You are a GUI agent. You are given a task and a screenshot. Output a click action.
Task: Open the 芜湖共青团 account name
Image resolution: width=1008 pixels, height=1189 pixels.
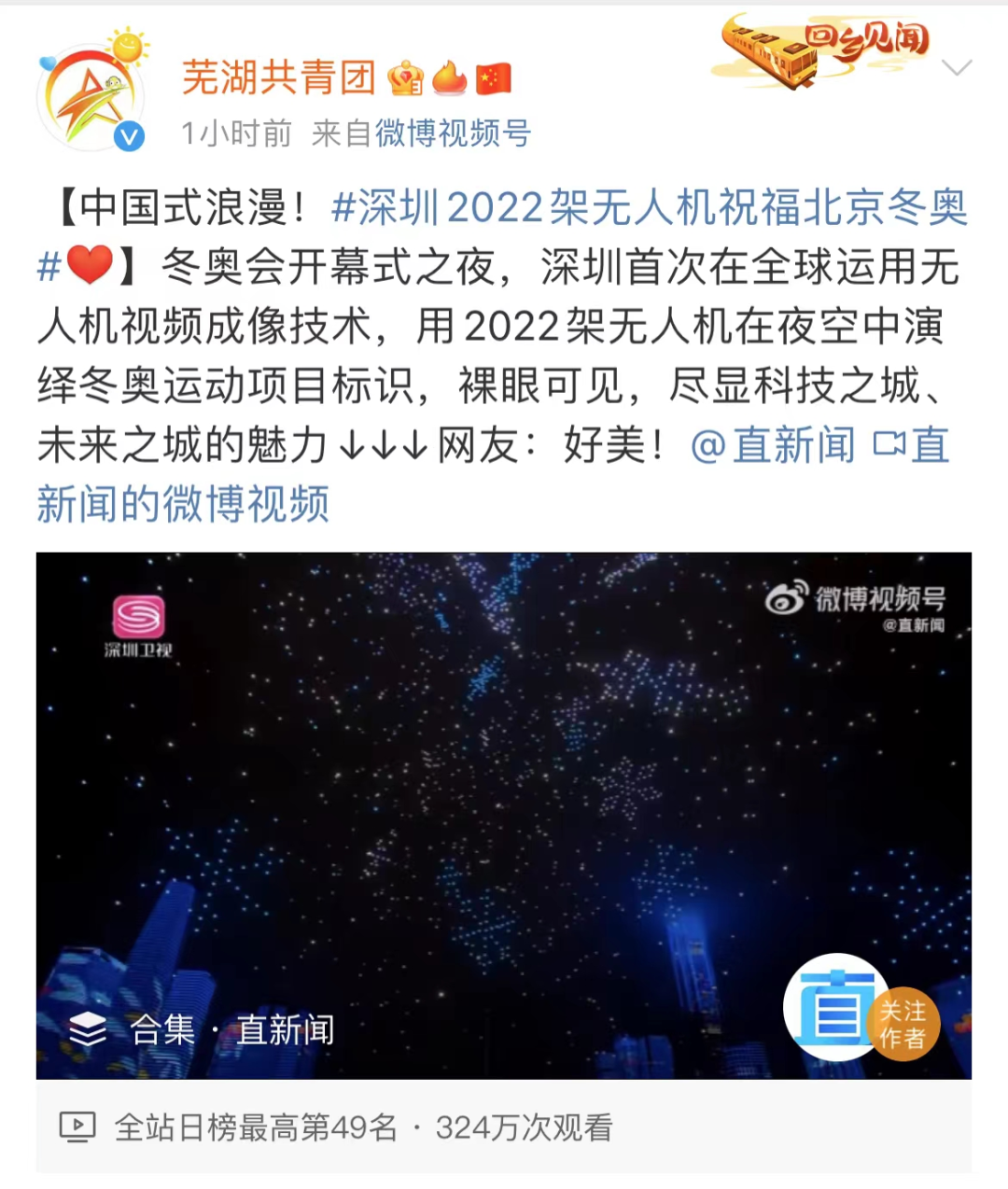tap(278, 77)
